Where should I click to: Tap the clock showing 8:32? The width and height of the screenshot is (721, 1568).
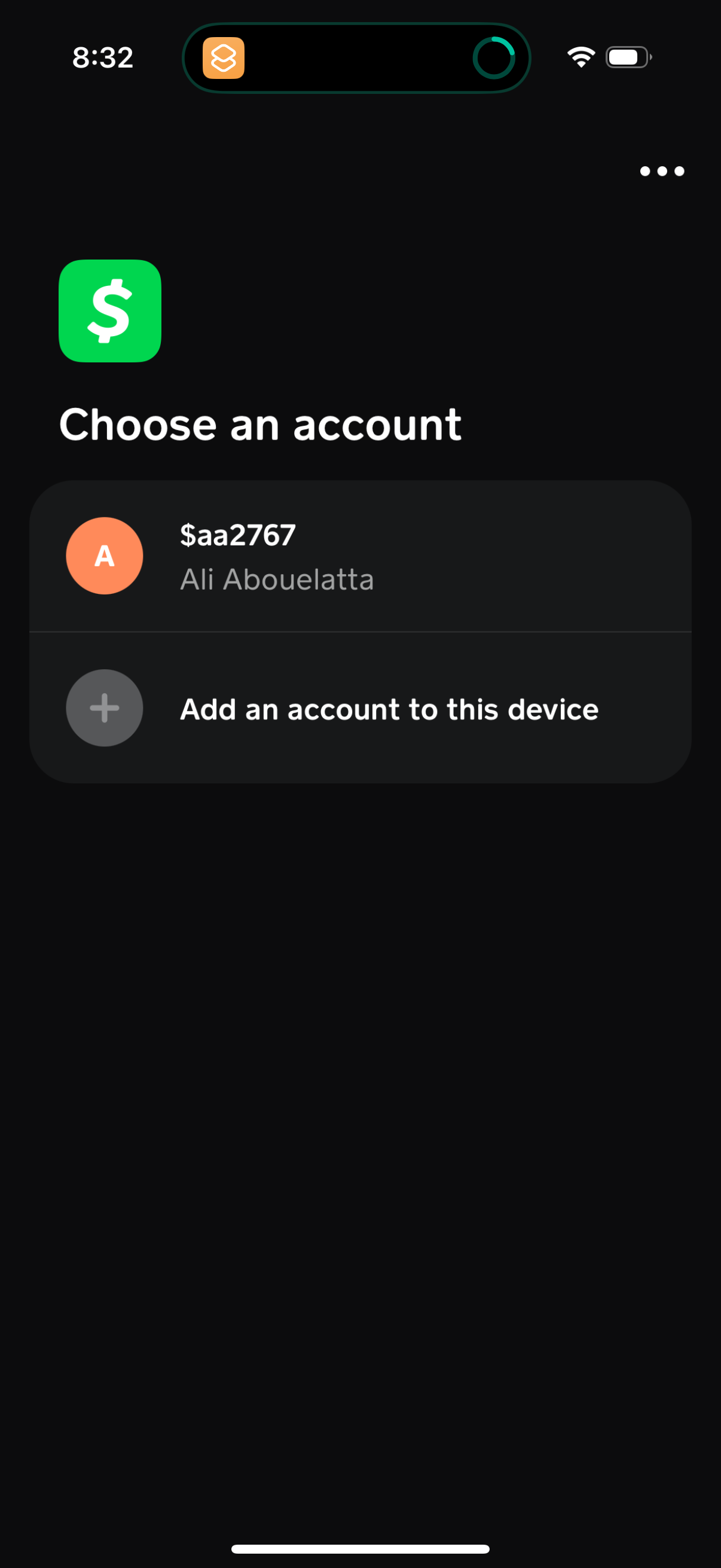point(102,57)
